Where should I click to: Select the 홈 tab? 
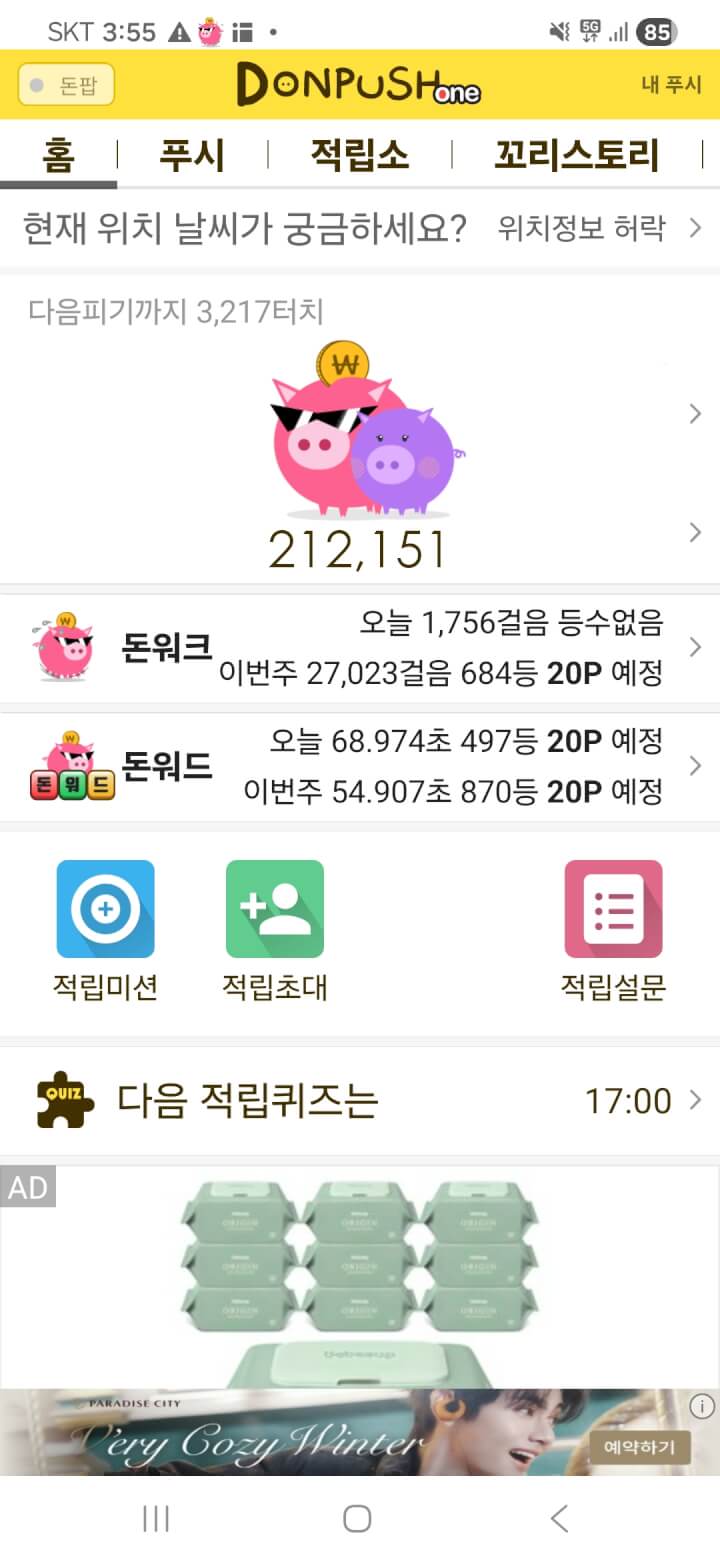[58, 156]
